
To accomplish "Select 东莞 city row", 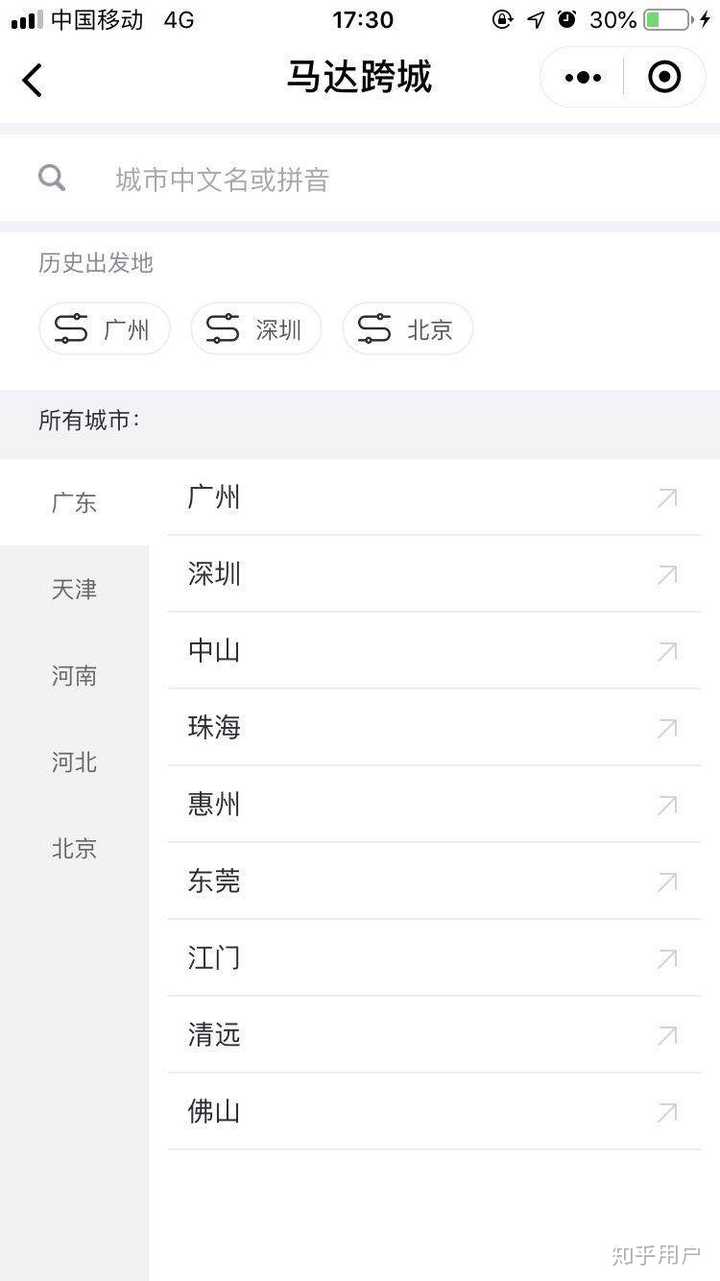I will [434, 881].
